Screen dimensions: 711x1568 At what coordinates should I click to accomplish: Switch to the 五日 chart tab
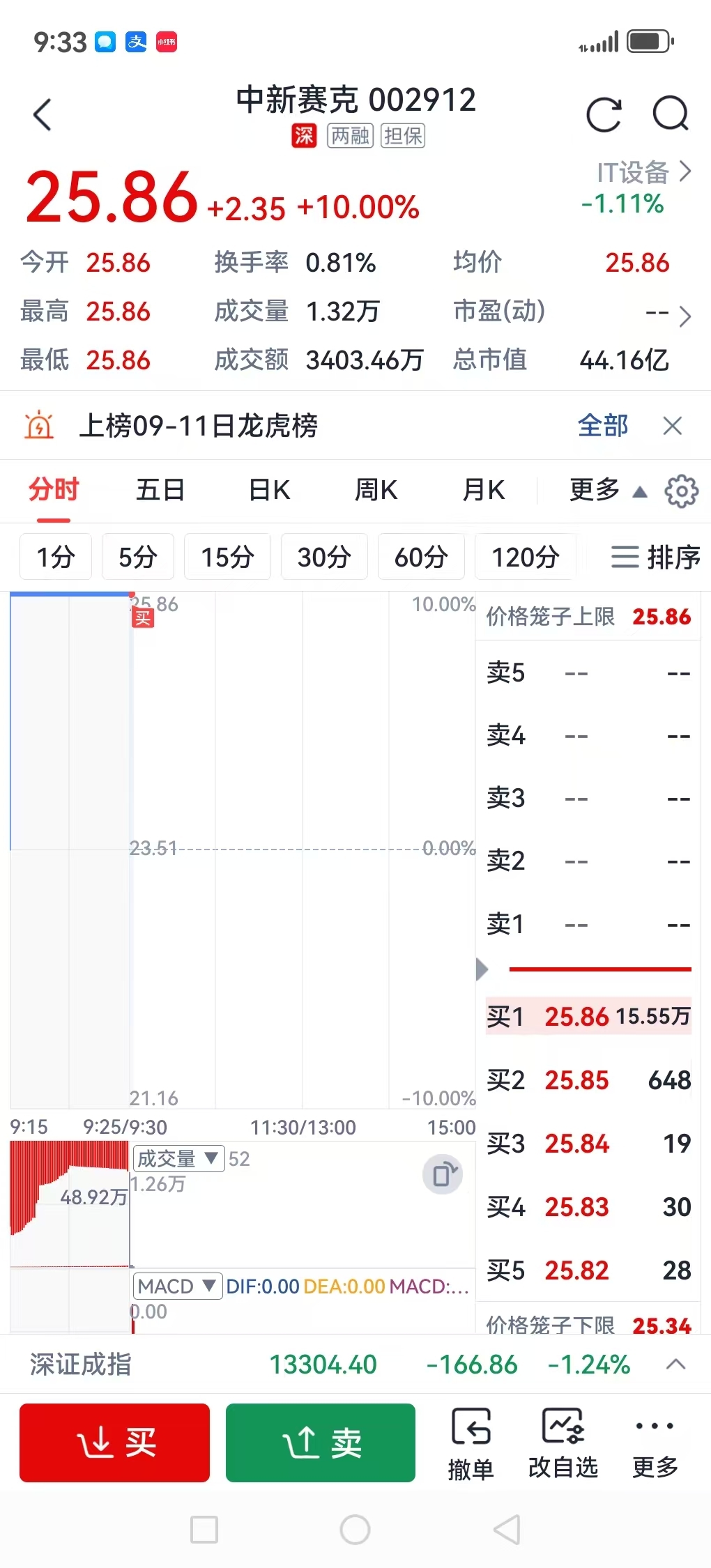160,490
